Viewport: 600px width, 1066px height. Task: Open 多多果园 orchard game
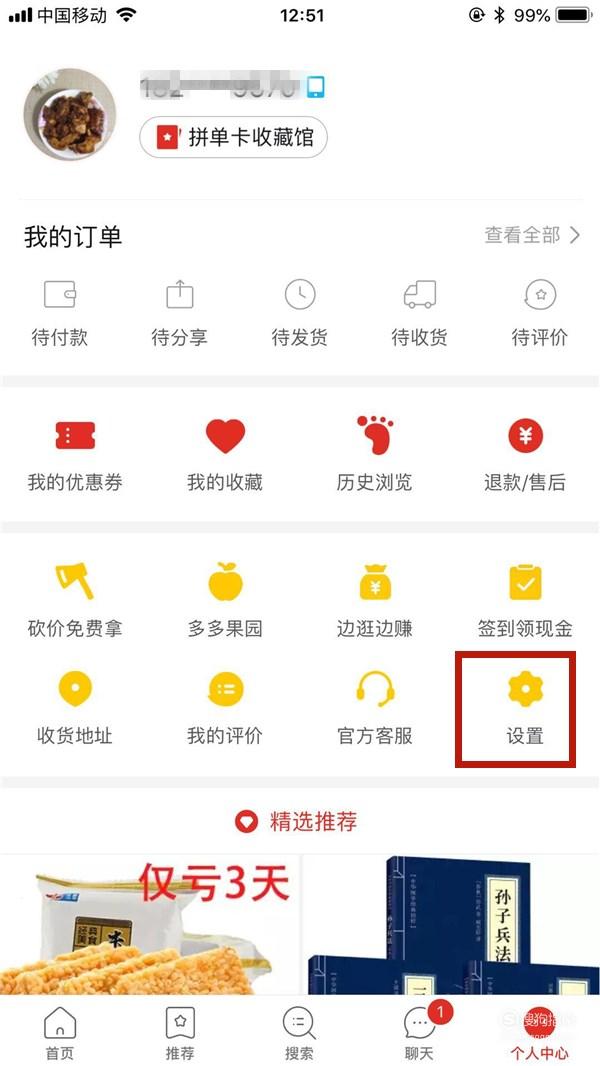(x=225, y=600)
